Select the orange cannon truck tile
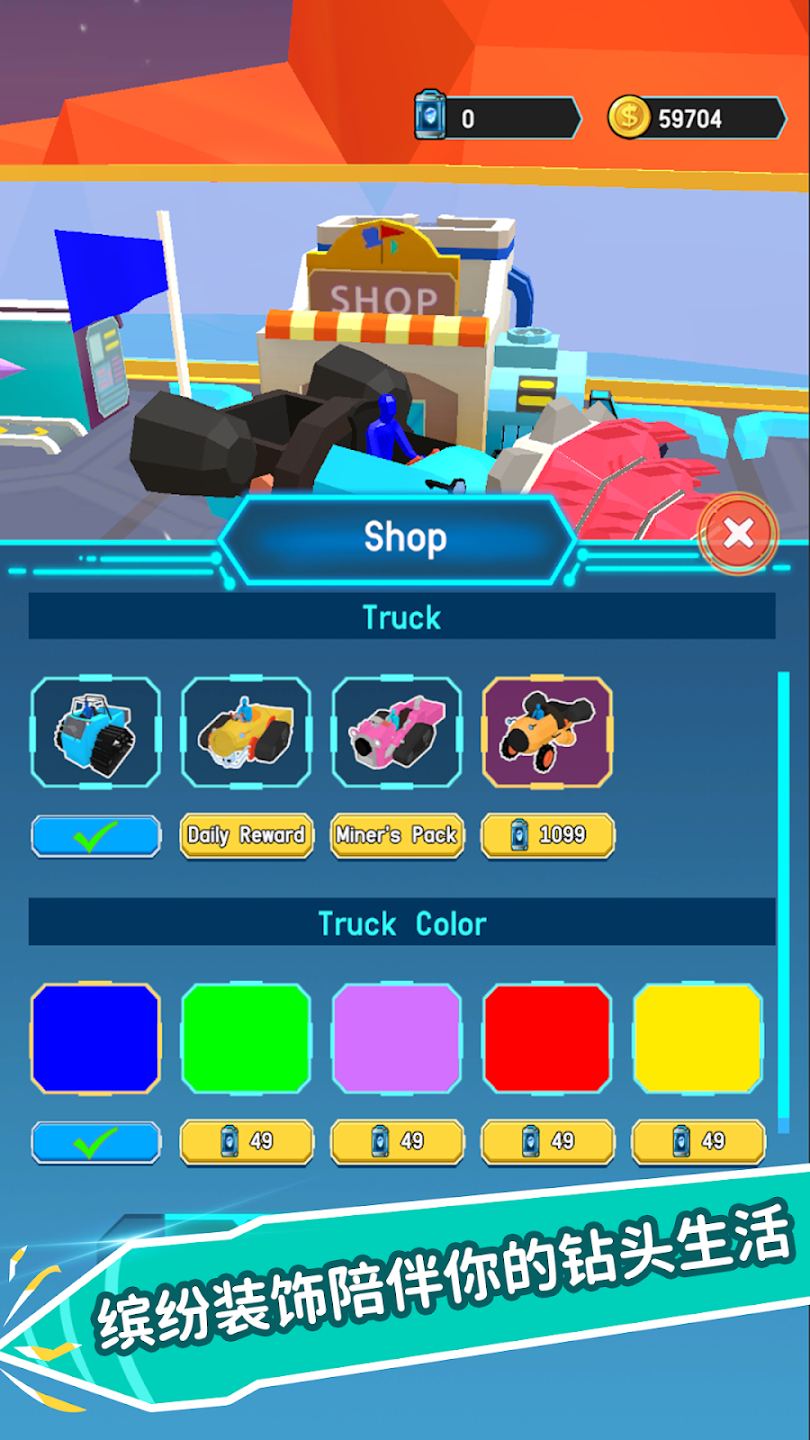 point(548,733)
